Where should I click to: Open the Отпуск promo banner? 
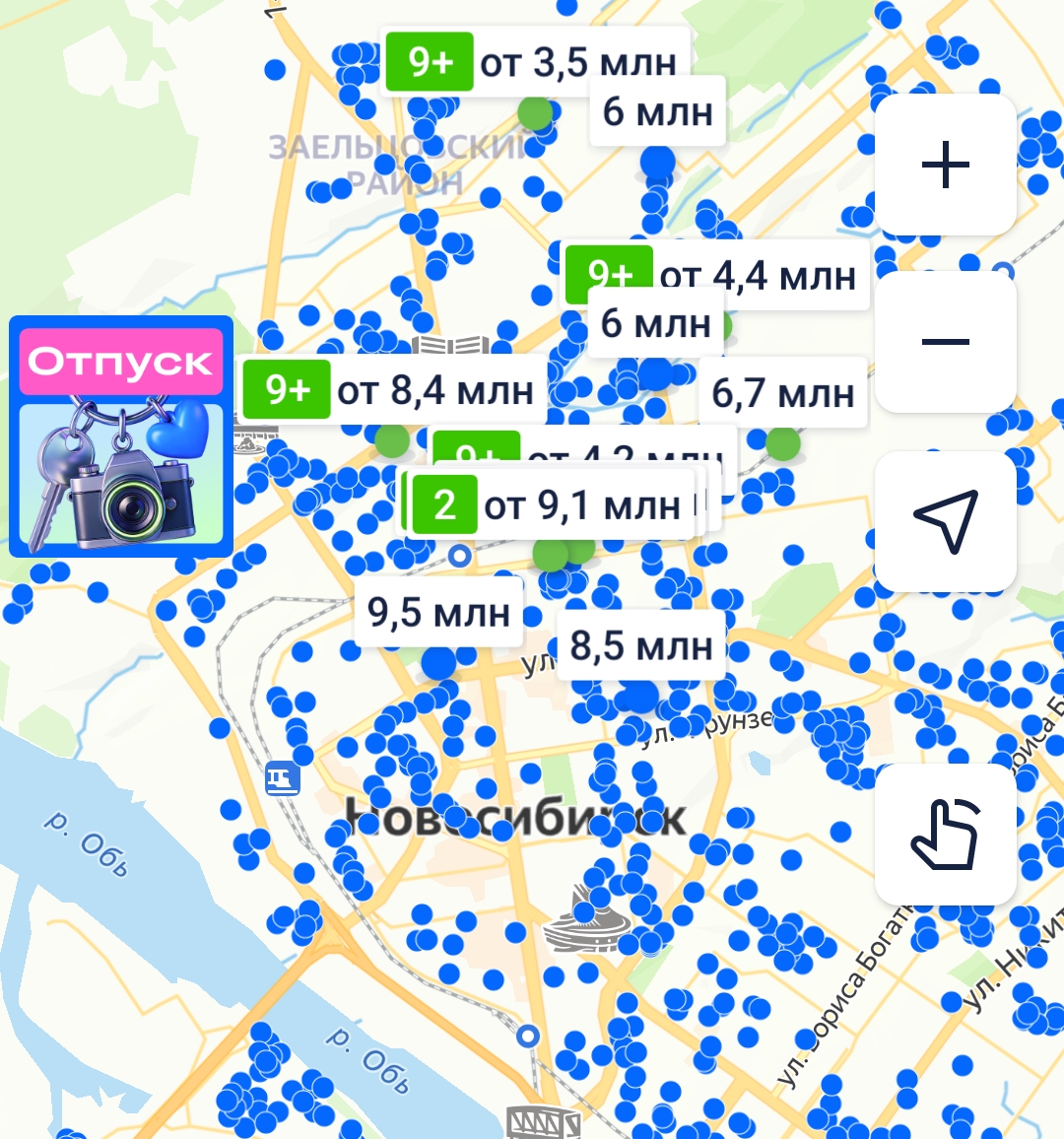[121, 436]
